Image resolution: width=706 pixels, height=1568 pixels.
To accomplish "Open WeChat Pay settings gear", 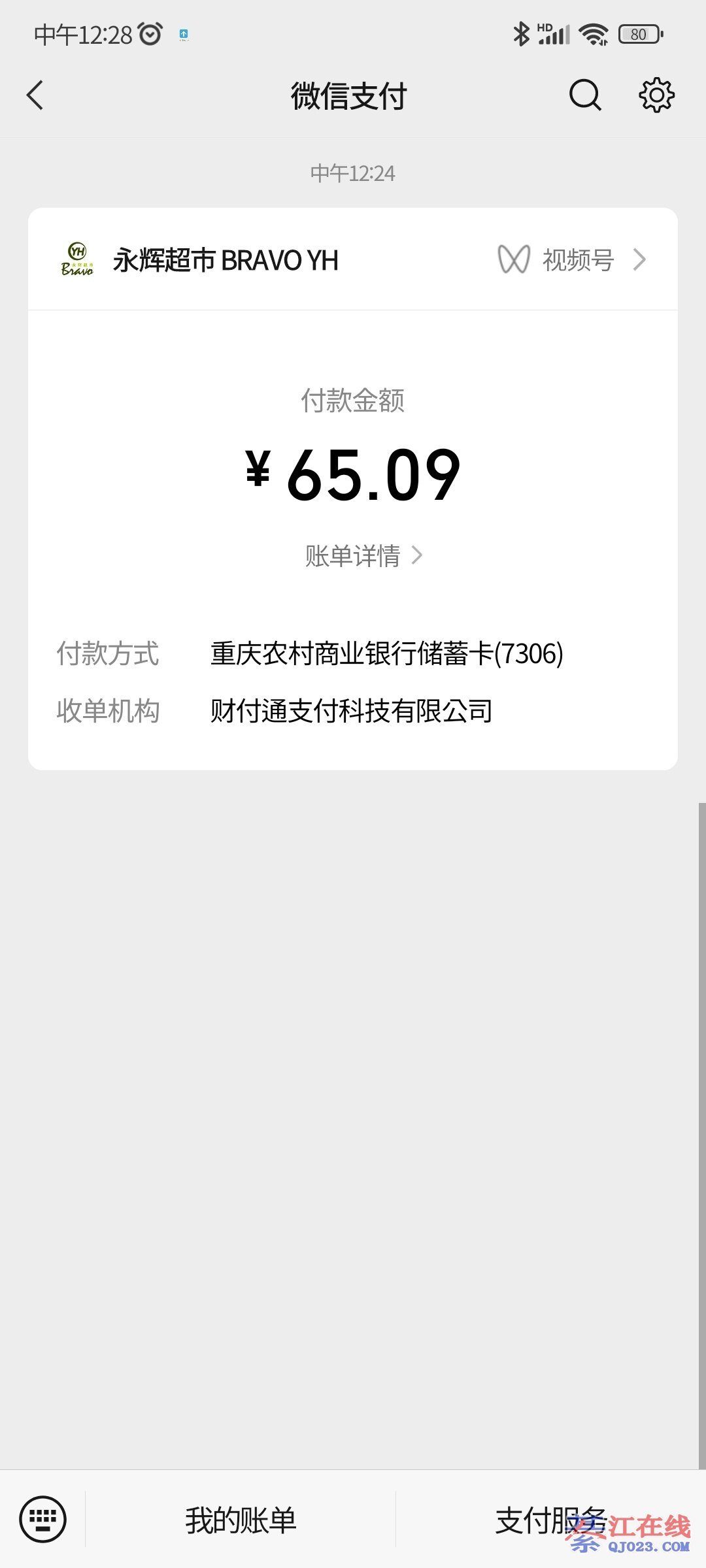I will pos(656,95).
